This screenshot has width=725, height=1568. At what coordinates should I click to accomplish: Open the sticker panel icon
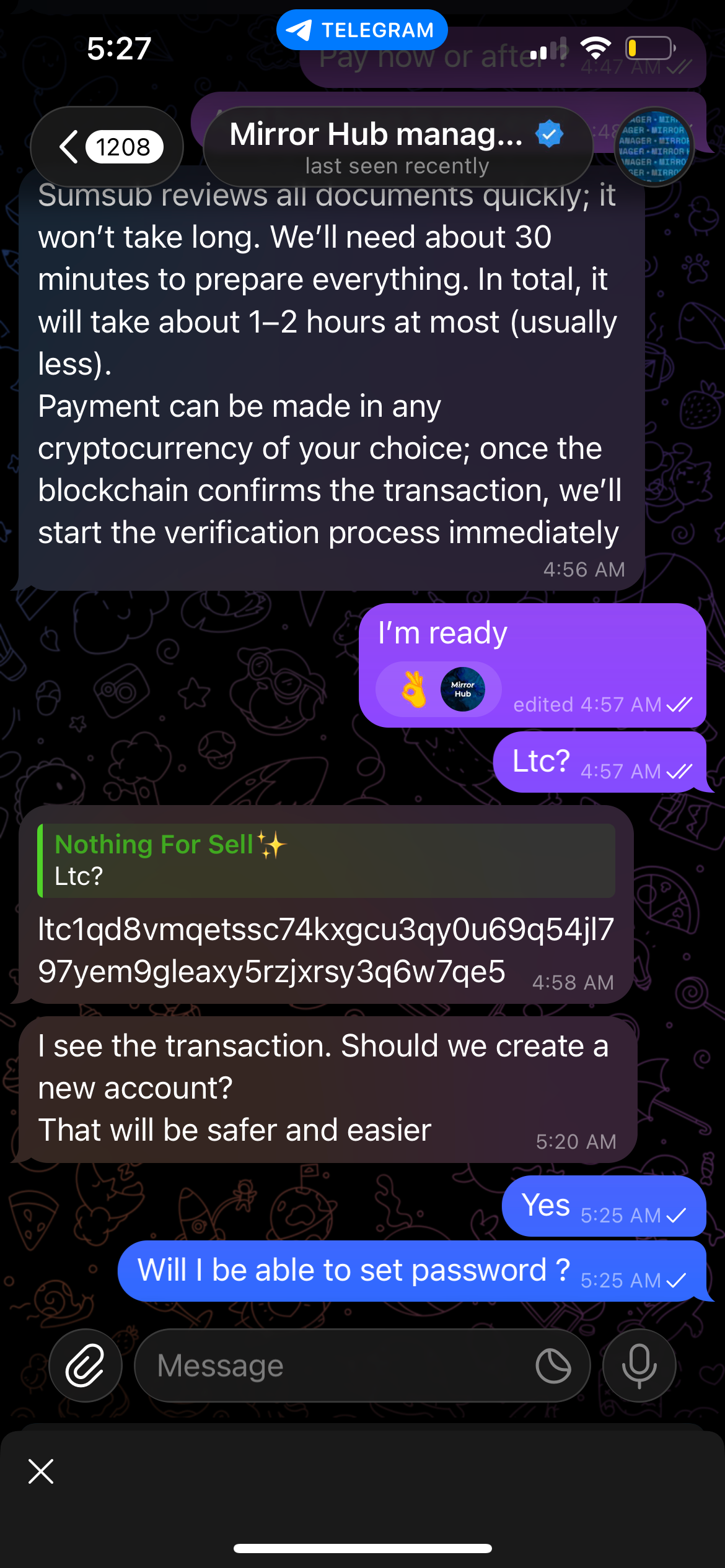pyautogui.click(x=553, y=1365)
